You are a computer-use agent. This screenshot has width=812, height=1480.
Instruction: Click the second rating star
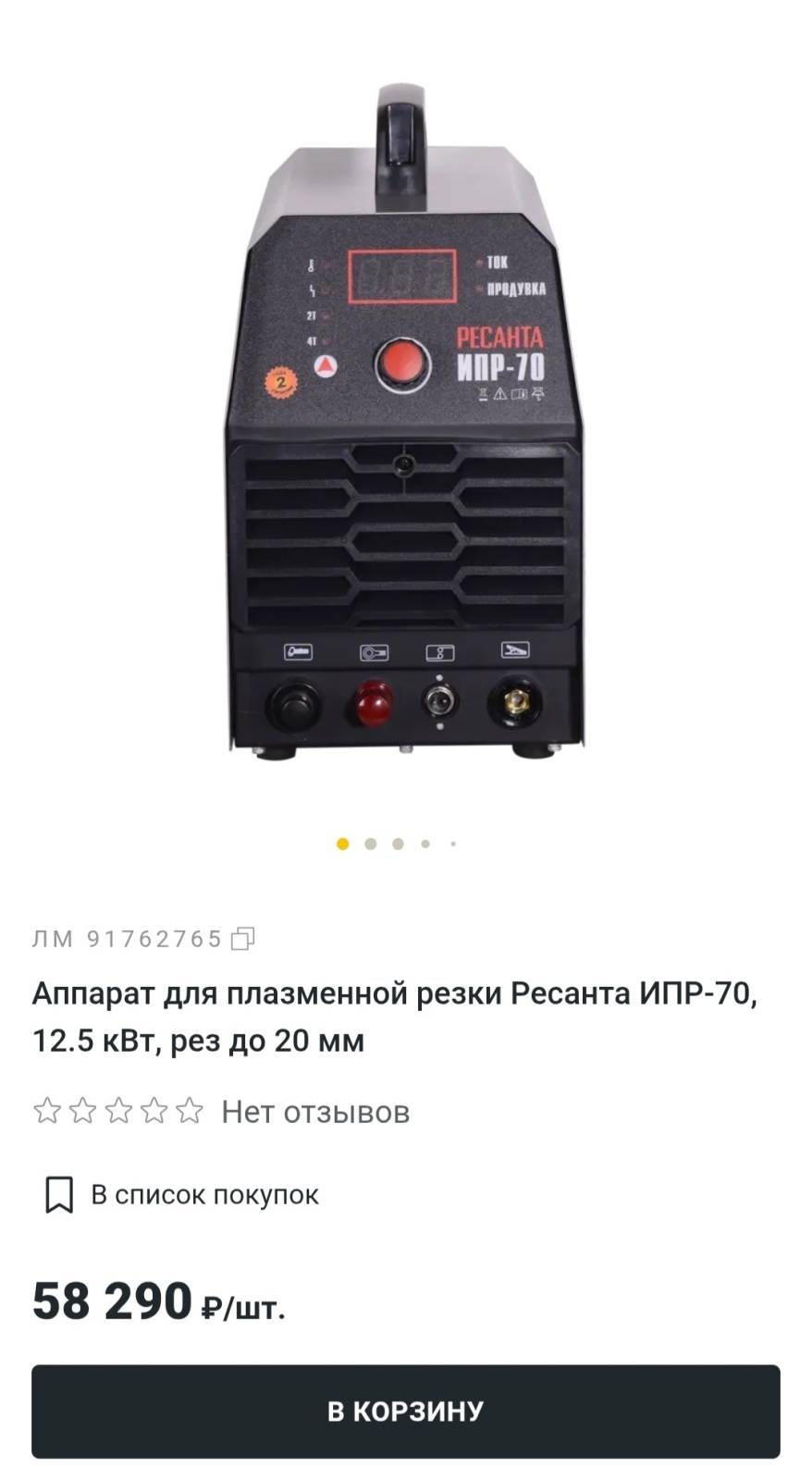[82, 1110]
